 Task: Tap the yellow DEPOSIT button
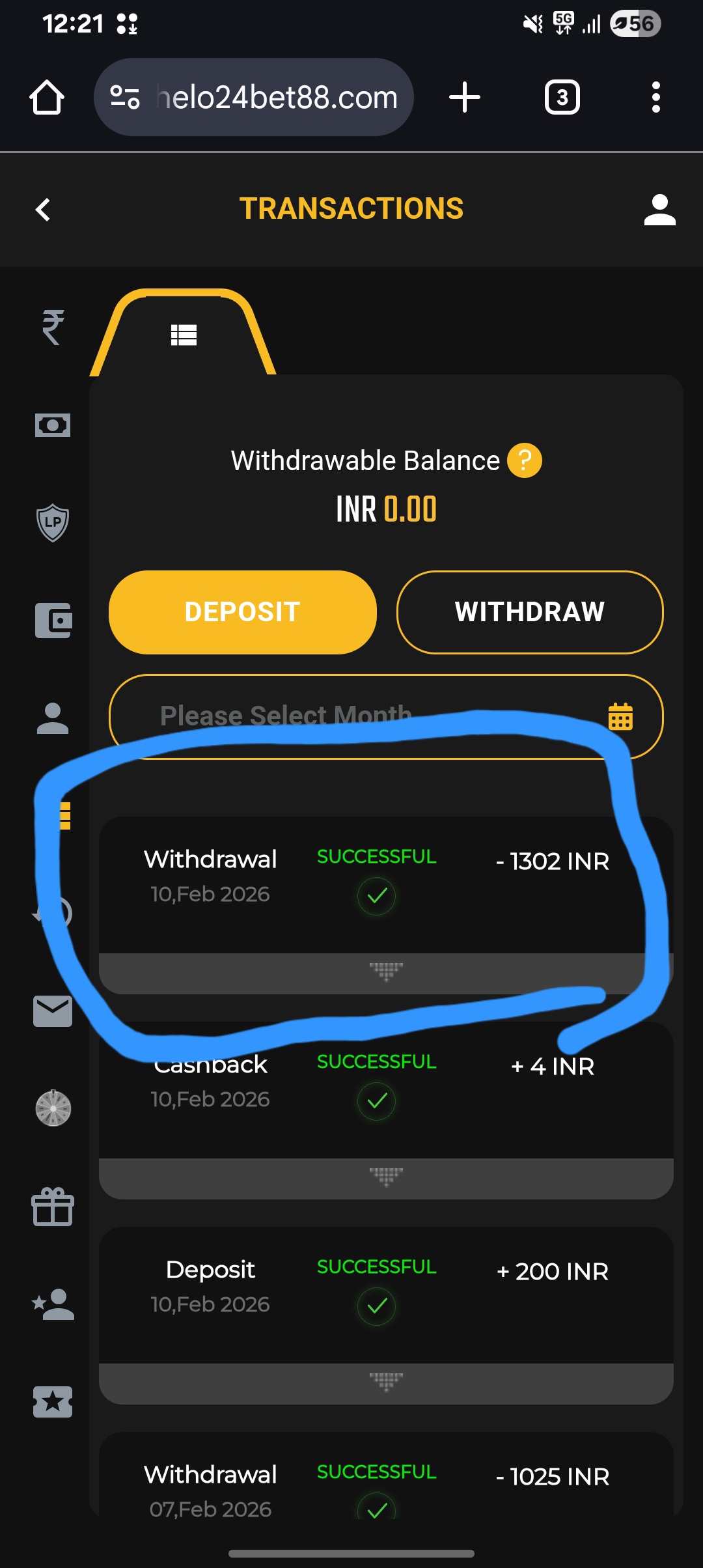point(242,612)
